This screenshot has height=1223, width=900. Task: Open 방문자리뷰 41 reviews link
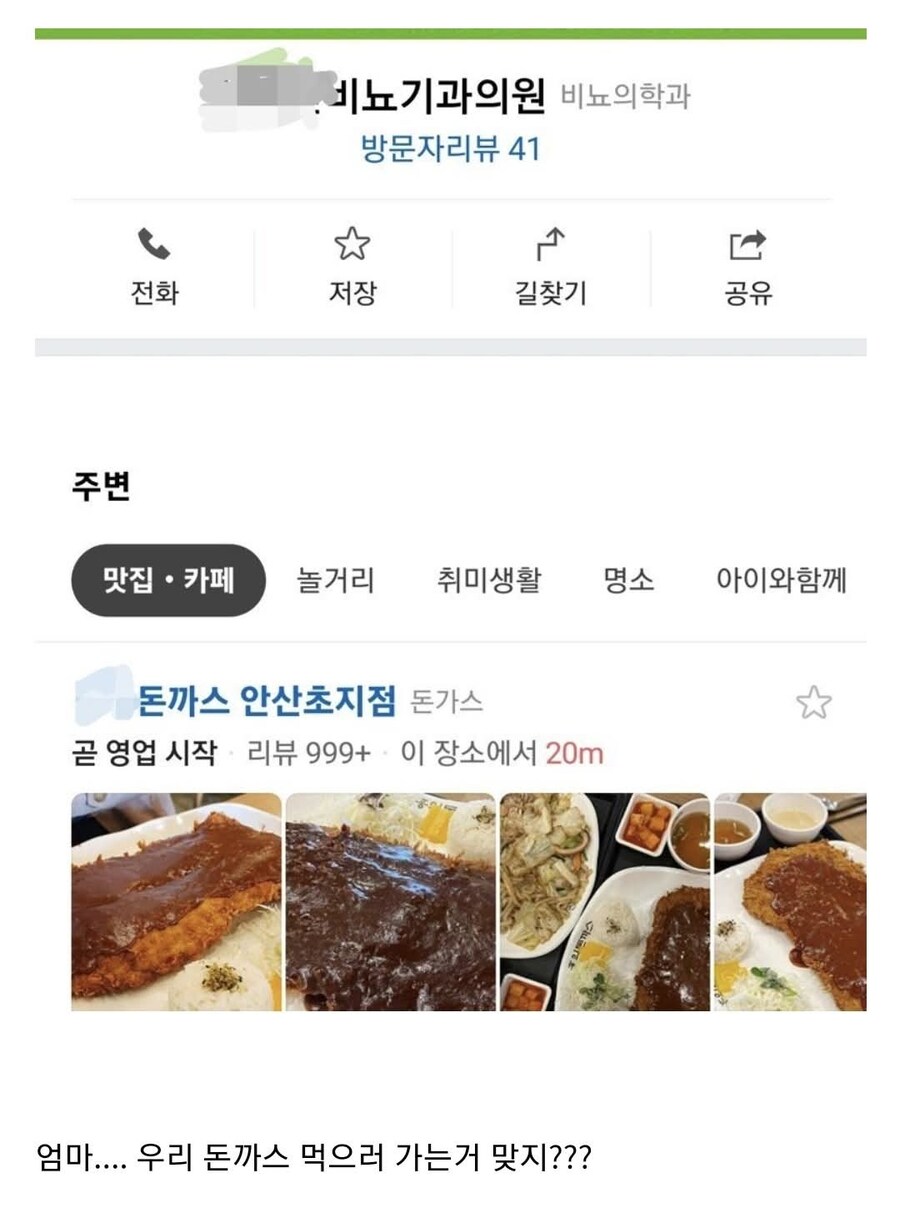click(x=449, y=151)
